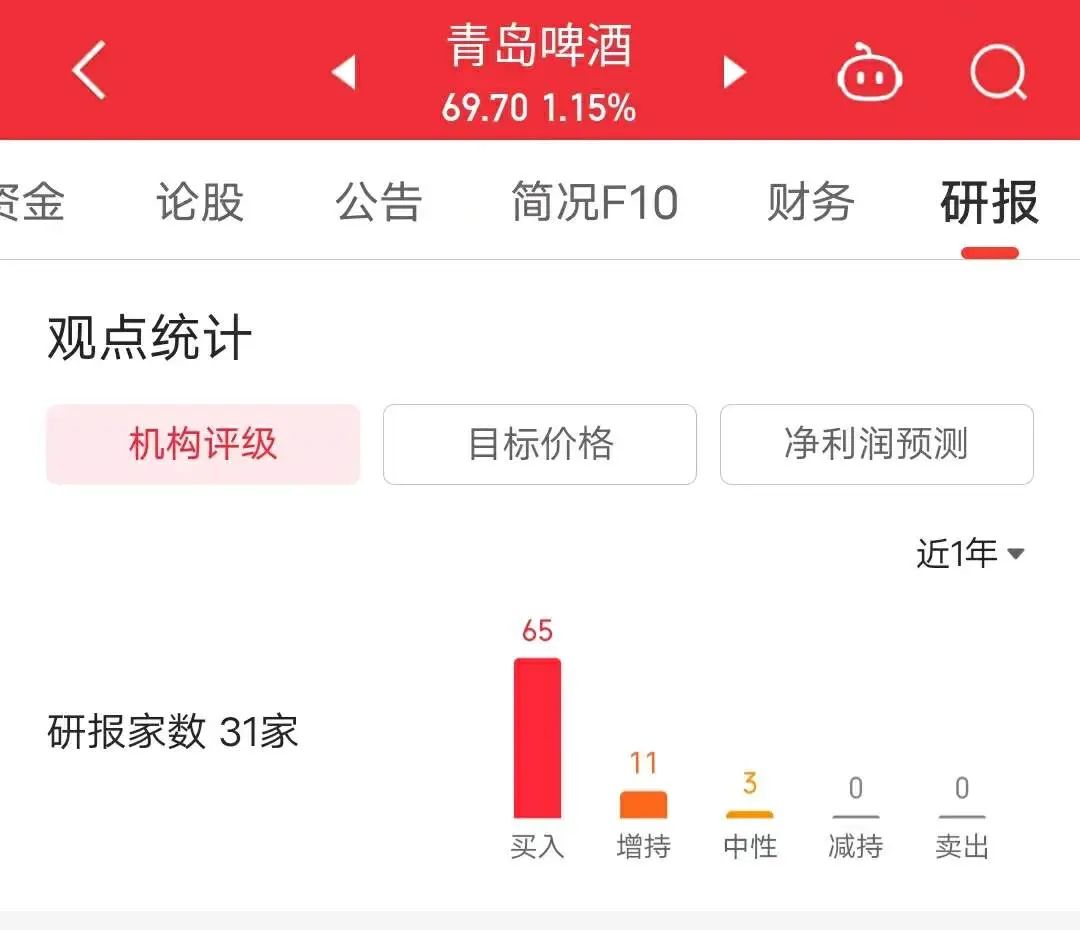Select the 机构评级 view
The width and height of the screenshot is (1080, 930).
click(x=203, y=444)
